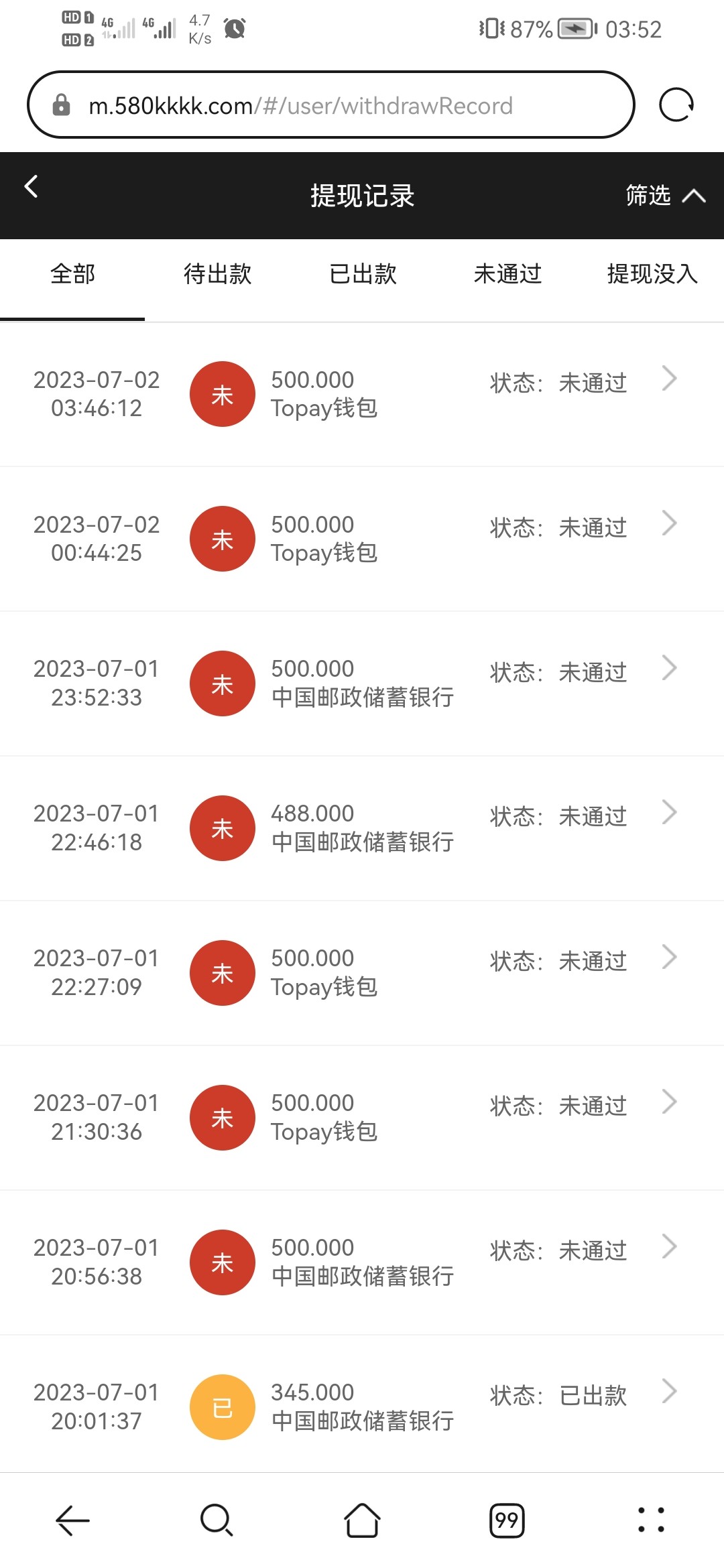This screenshot has height=1568, width=724.
Task: Select the 未通过 filter tab
Action: coord(507,274)
